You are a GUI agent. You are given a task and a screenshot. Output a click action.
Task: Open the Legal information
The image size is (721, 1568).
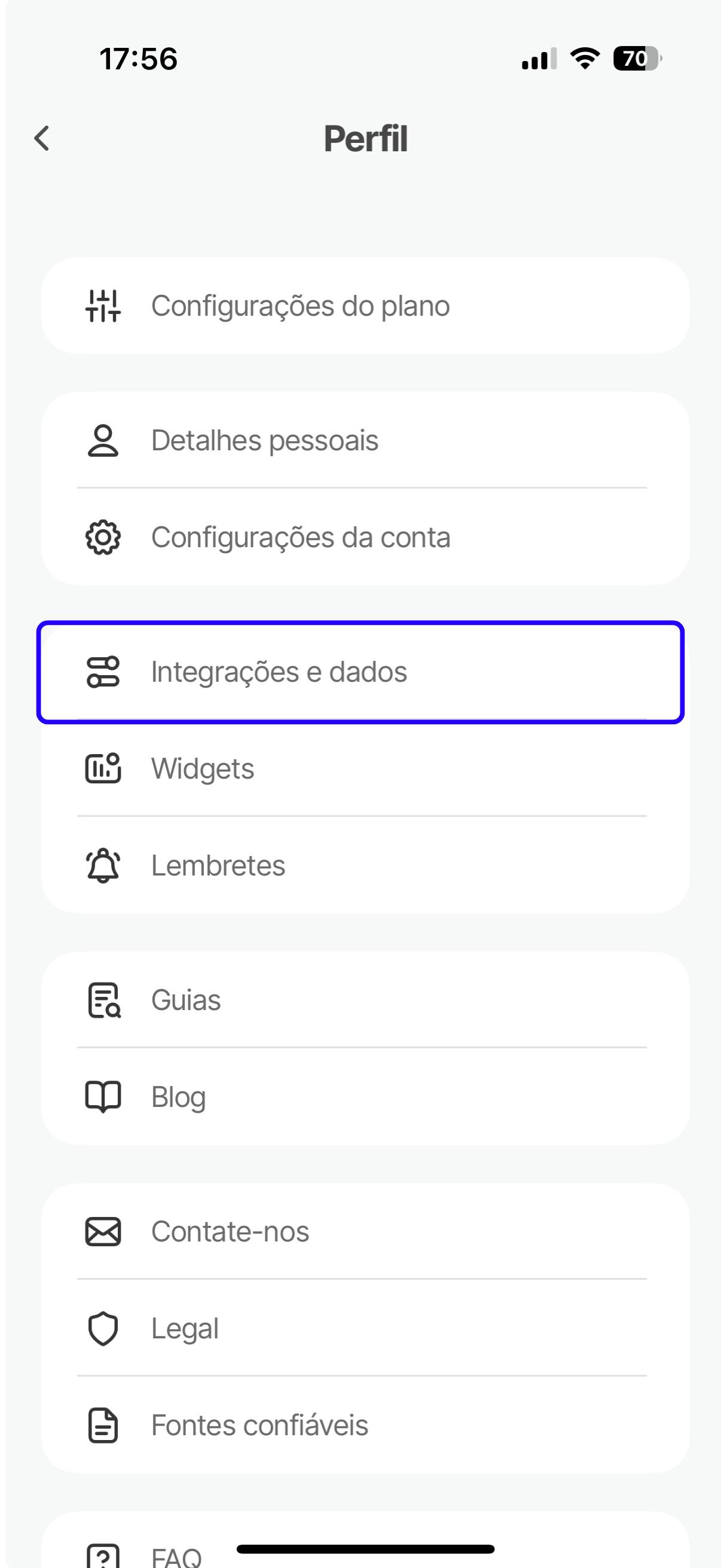click(x=365, y=1328)
